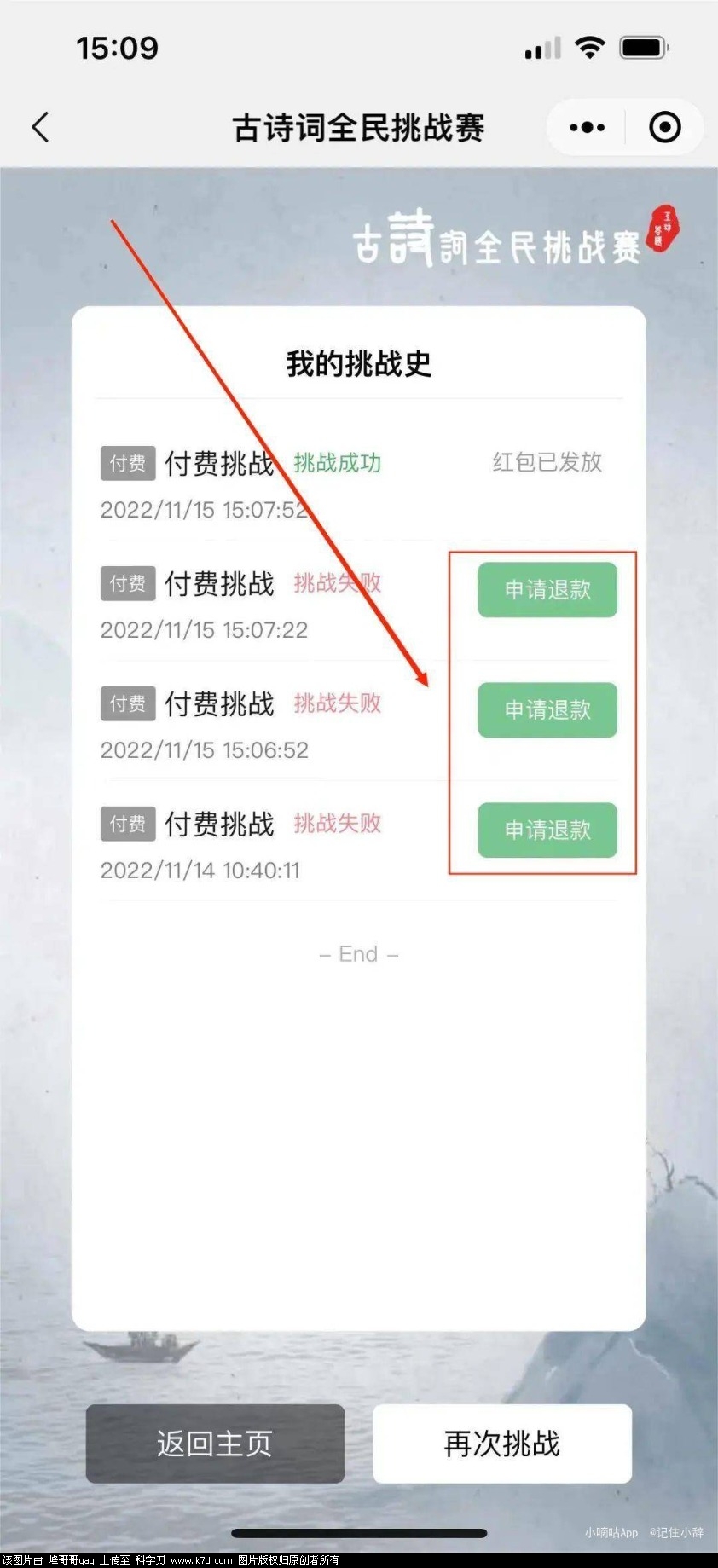Image resolution: width=718 pixels, height=1568 pixels.
Task: Return to homepage with 返回主页
Action: [215, 1443]
